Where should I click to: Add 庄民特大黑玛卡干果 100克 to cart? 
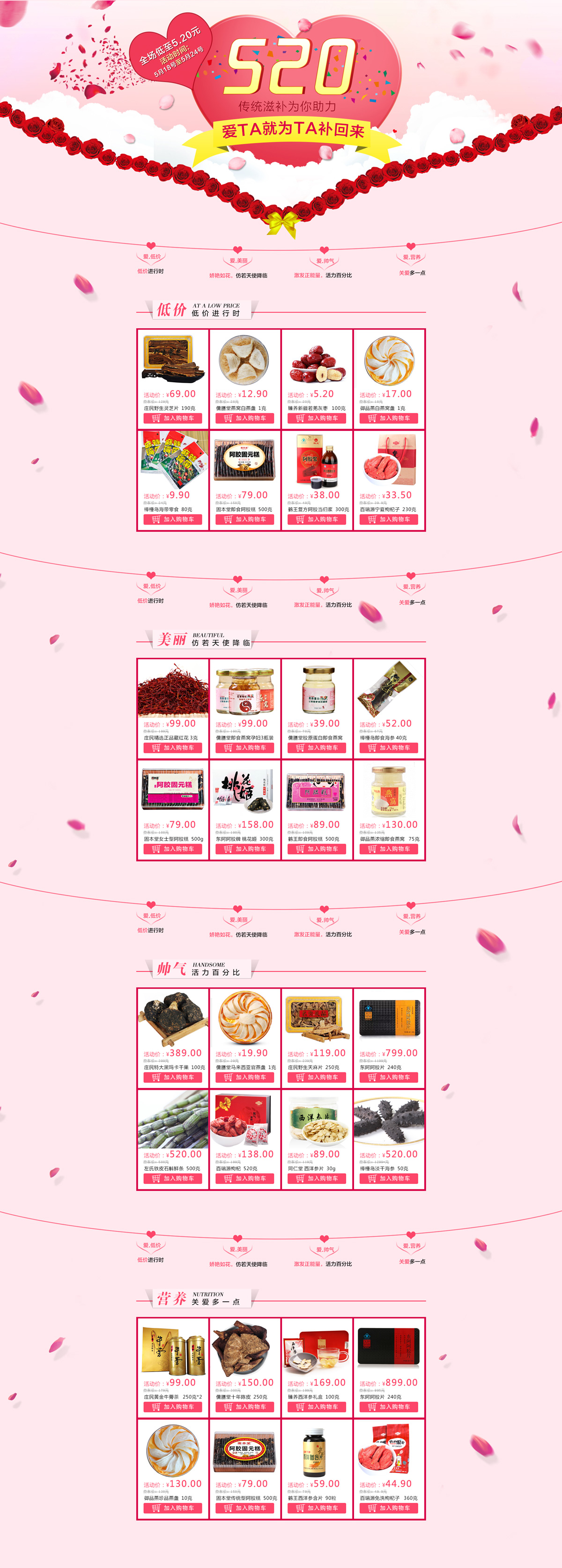coord(172,1078)
